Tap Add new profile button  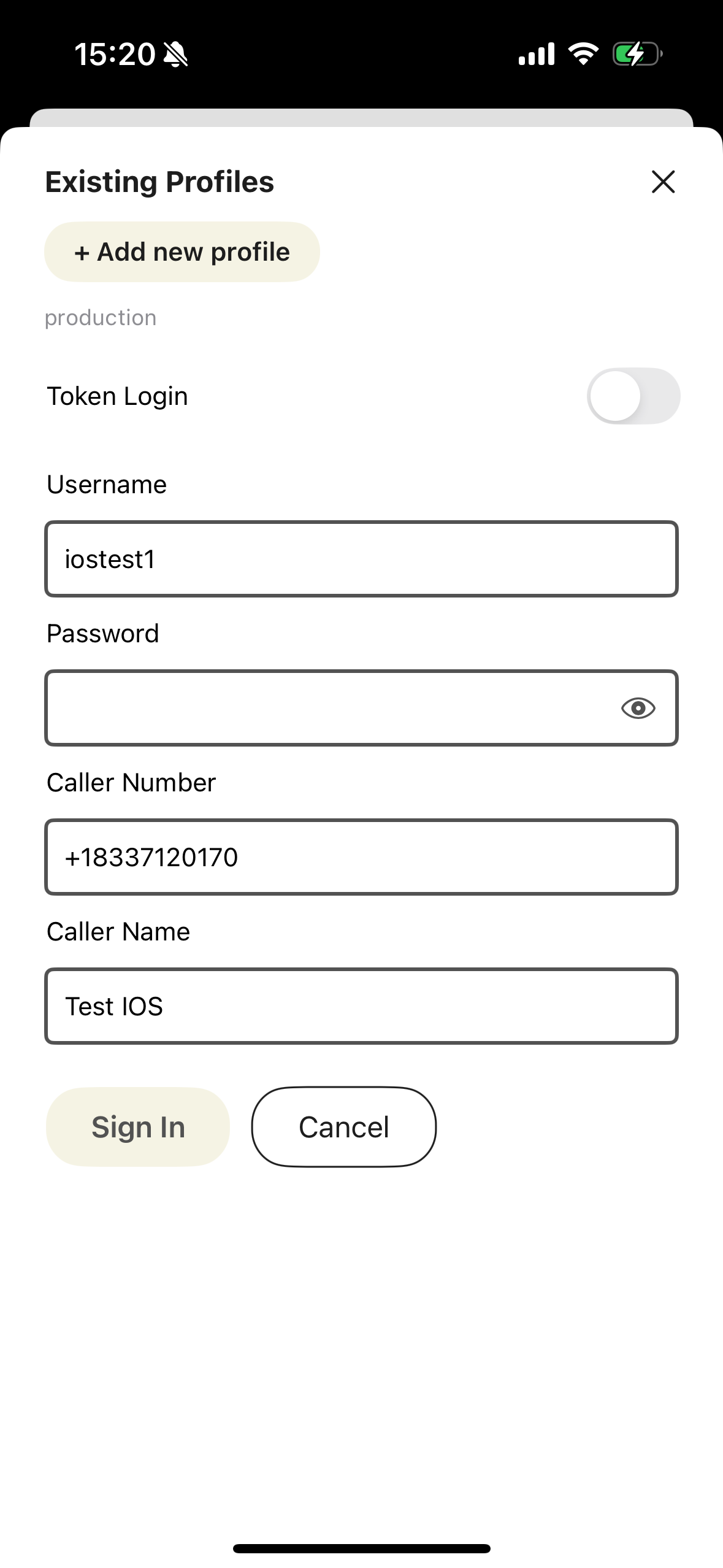(x=182, y=252)
